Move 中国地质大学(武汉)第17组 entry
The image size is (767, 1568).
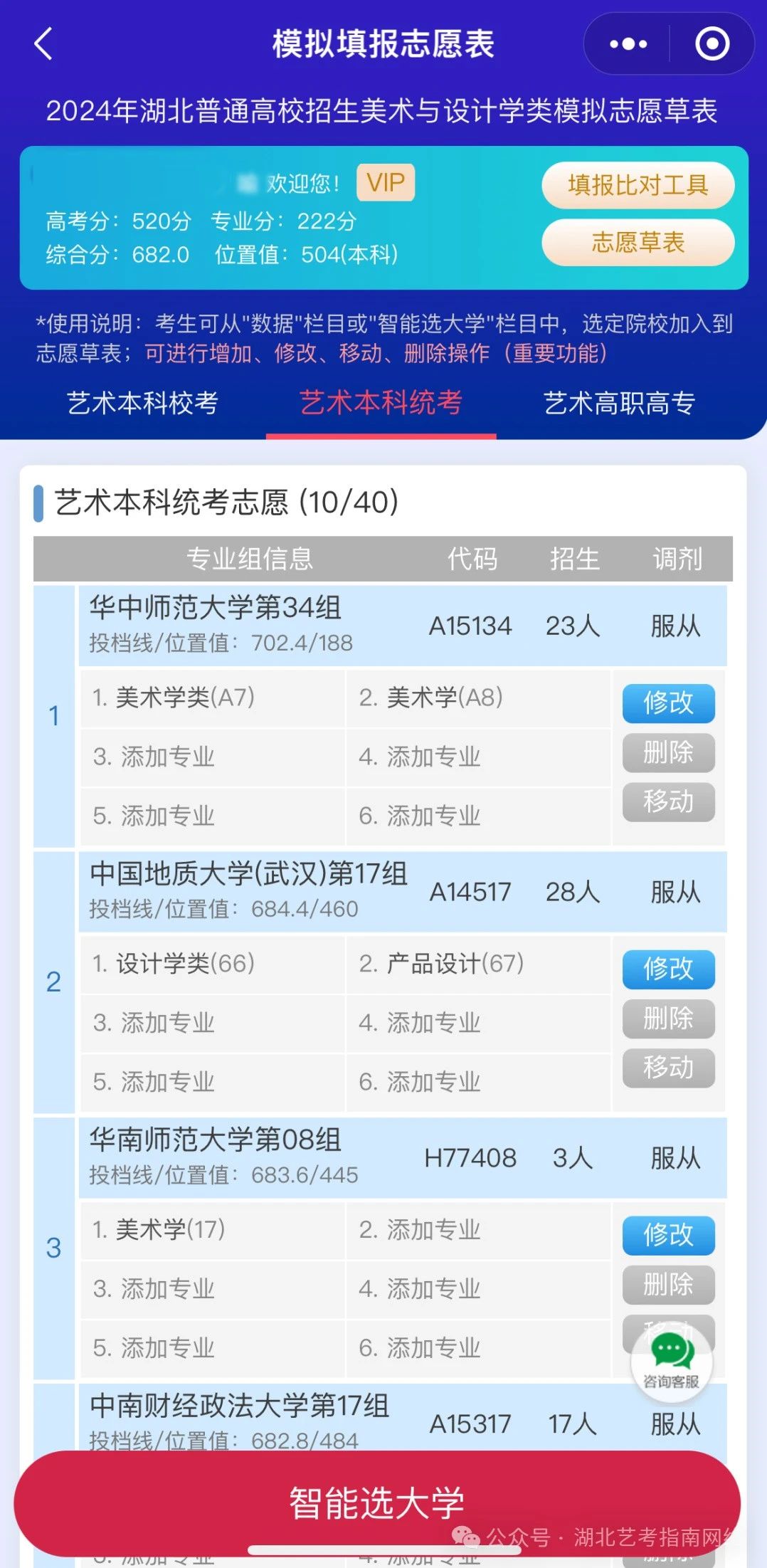[x=669, y=1068]
